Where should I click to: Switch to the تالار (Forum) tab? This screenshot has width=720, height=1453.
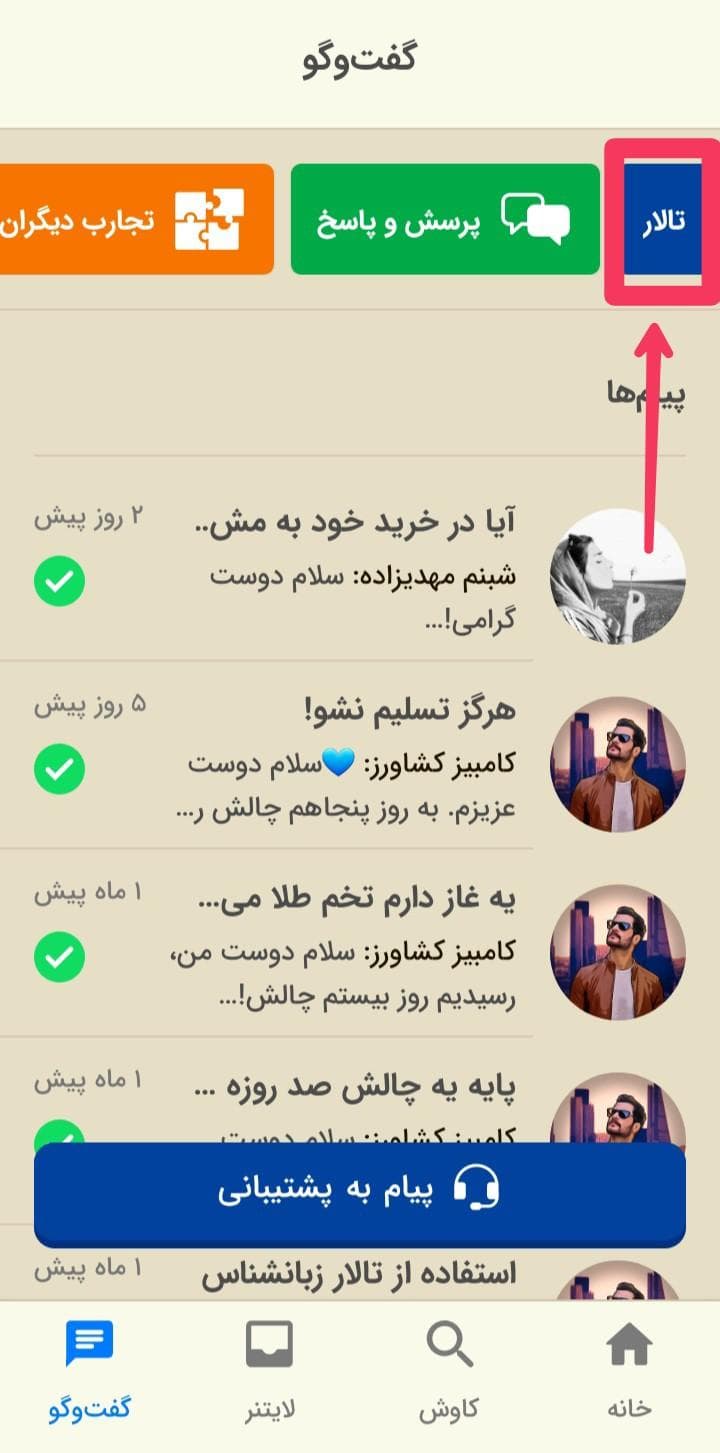click(x=662, y=218)
